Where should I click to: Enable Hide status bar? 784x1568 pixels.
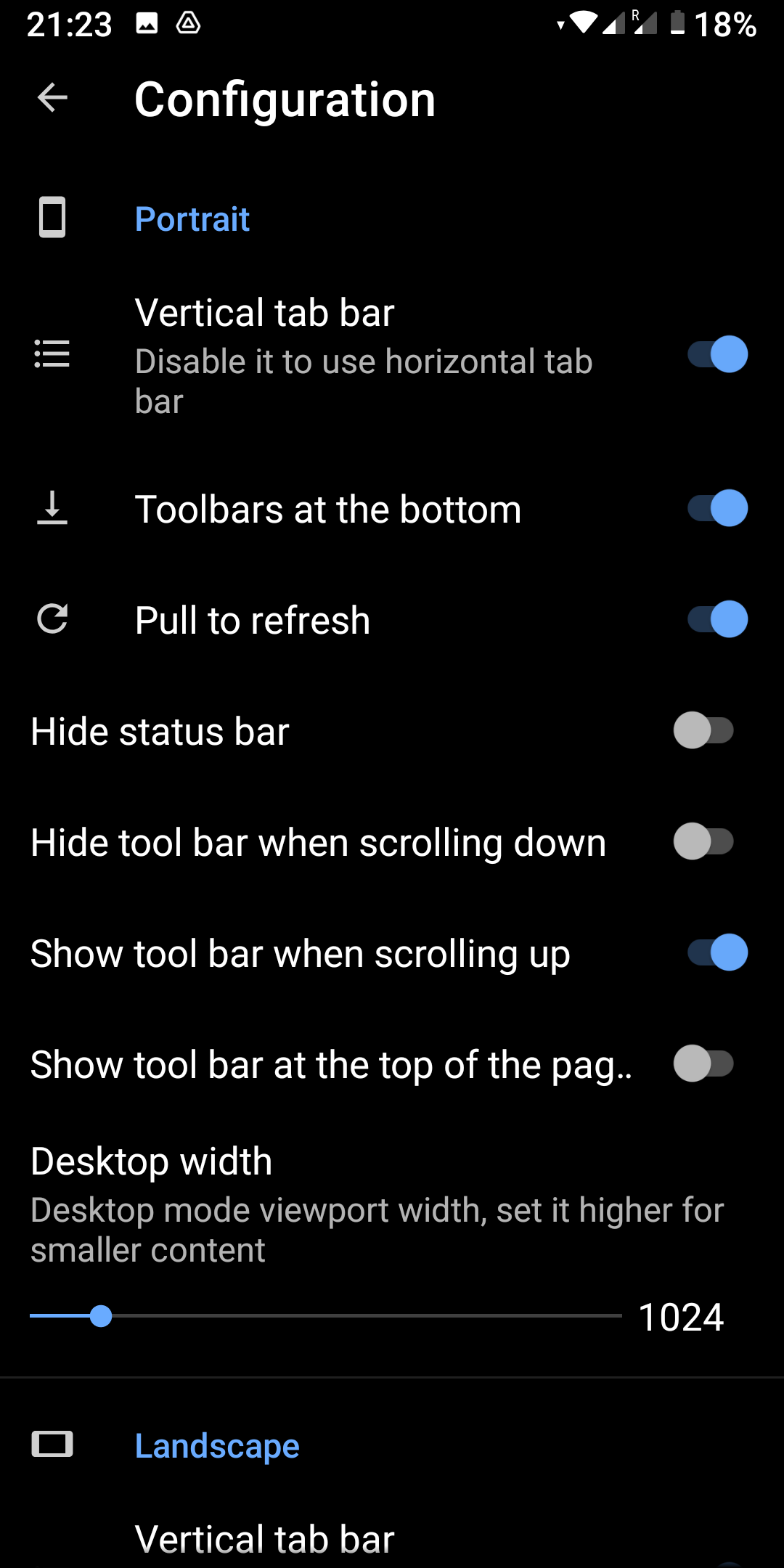pos(703,731)
